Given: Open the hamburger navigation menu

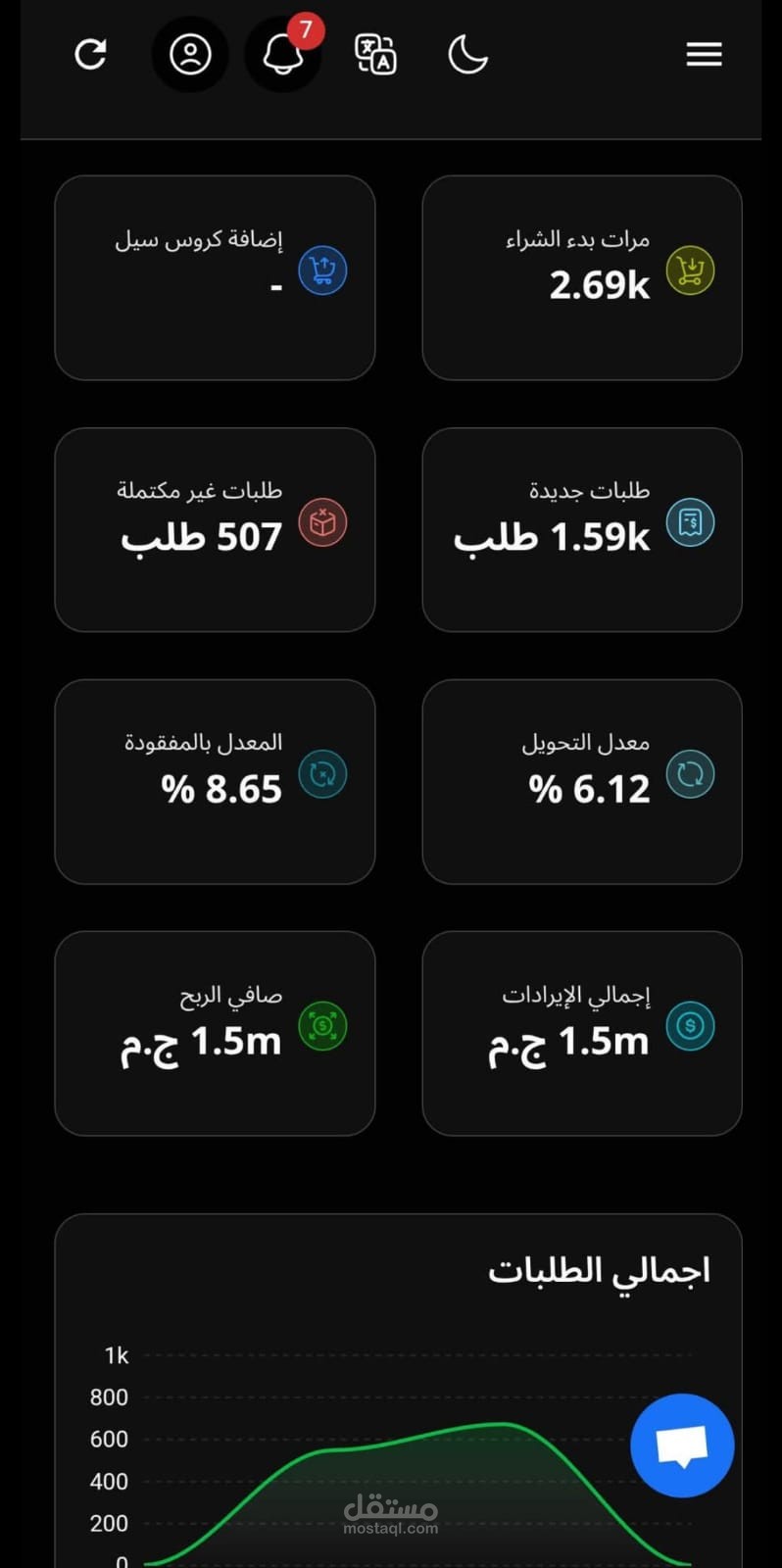Looking at the screenshot, I should tap(704, 55).
